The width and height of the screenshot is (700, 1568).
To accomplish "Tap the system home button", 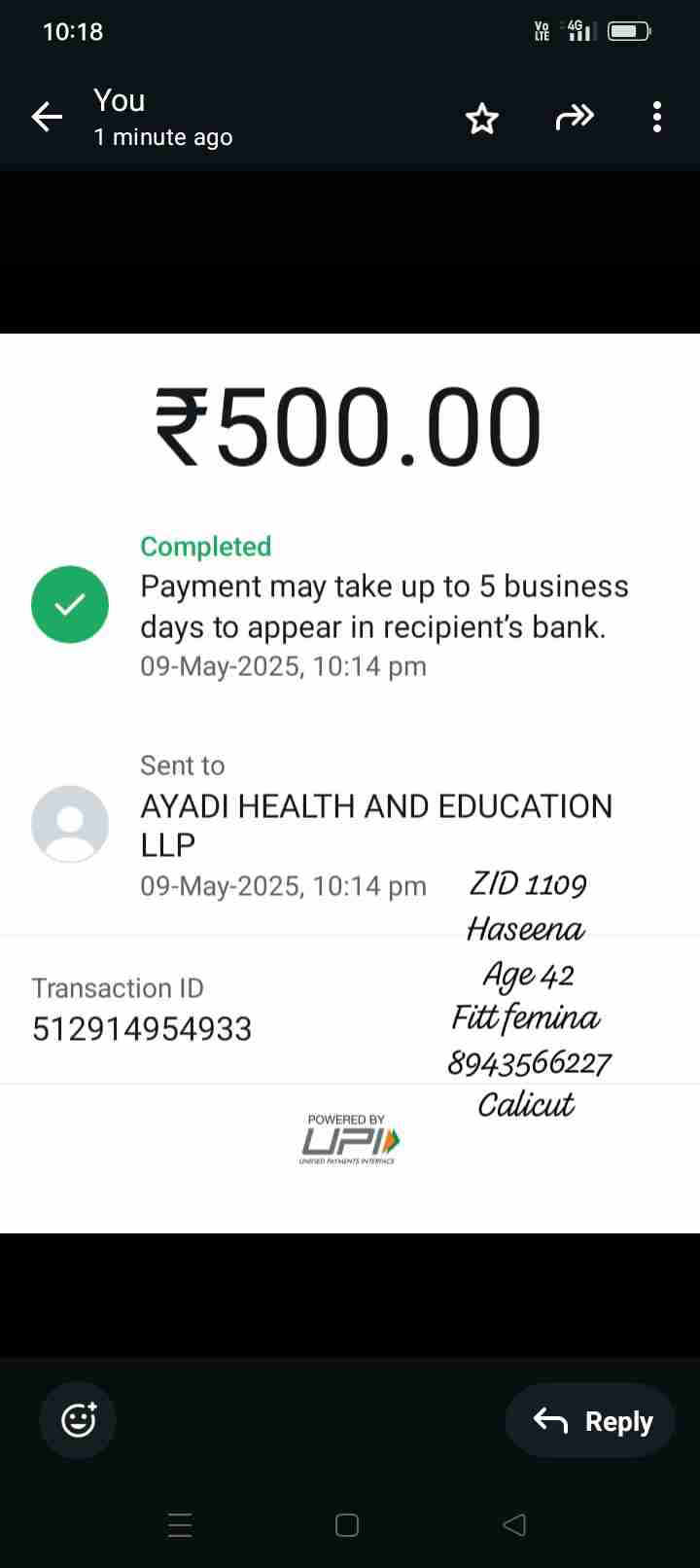I will pyautogui.click(x=347, y=1525).
